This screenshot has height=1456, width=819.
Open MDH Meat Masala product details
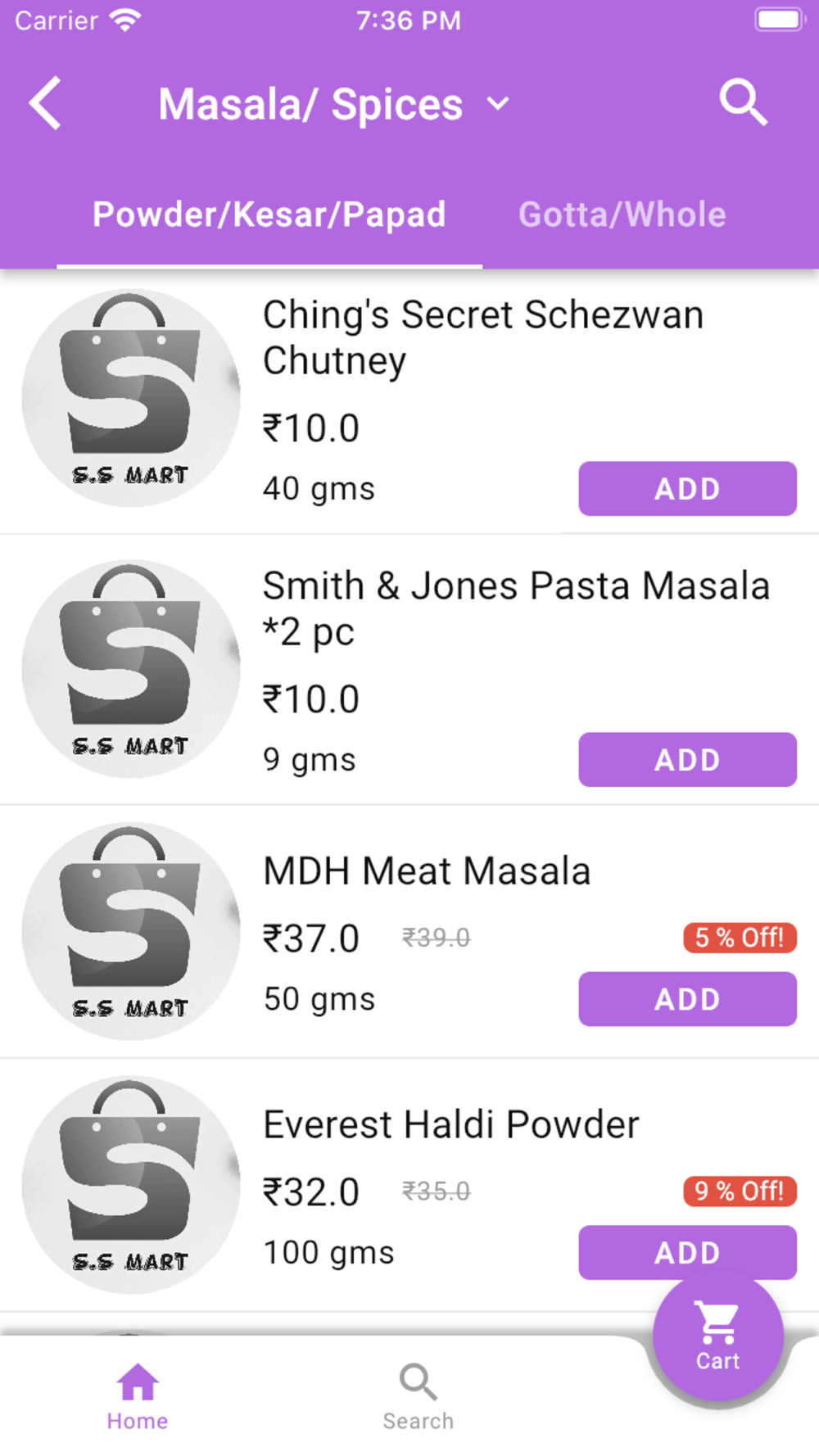[426, 871]
